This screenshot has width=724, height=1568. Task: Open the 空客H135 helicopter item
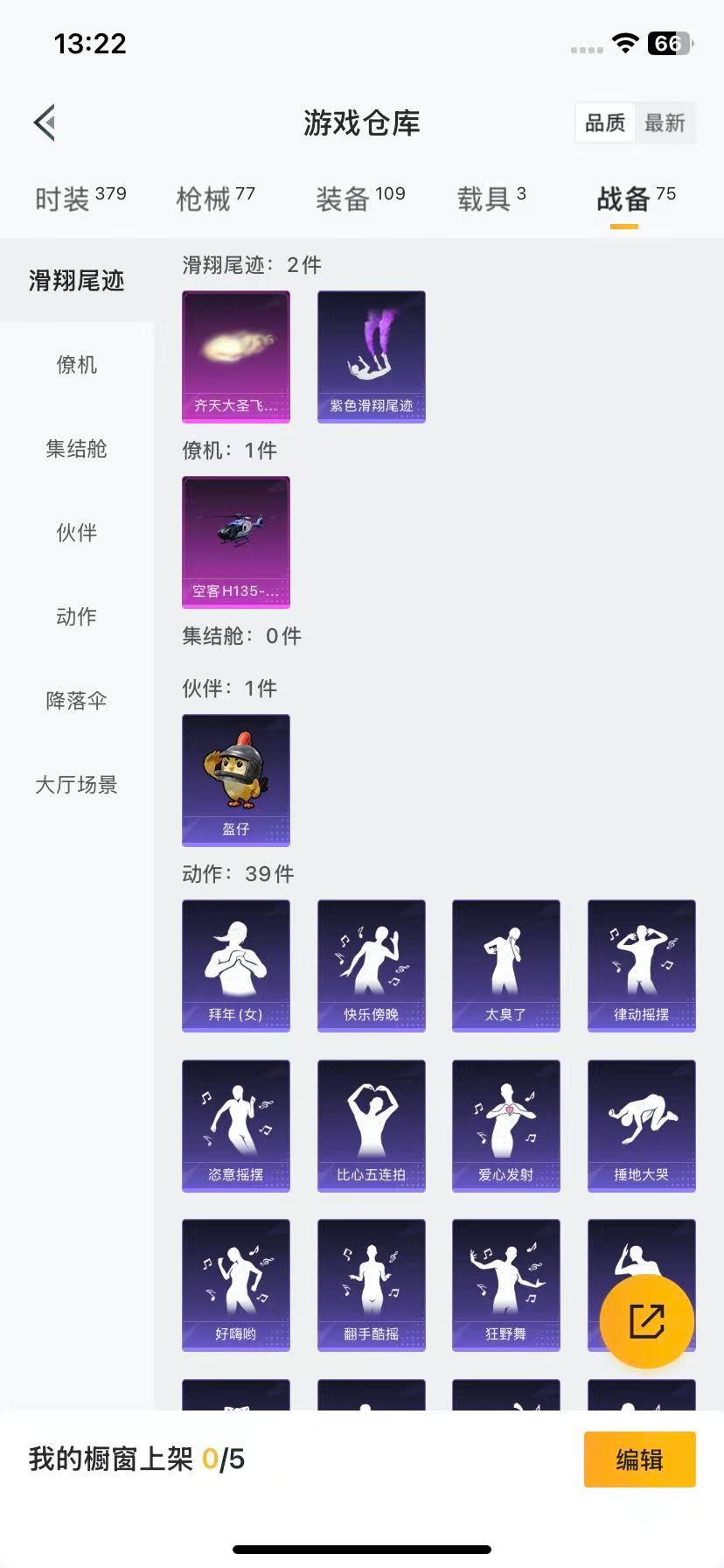click(x=236, y=542)
